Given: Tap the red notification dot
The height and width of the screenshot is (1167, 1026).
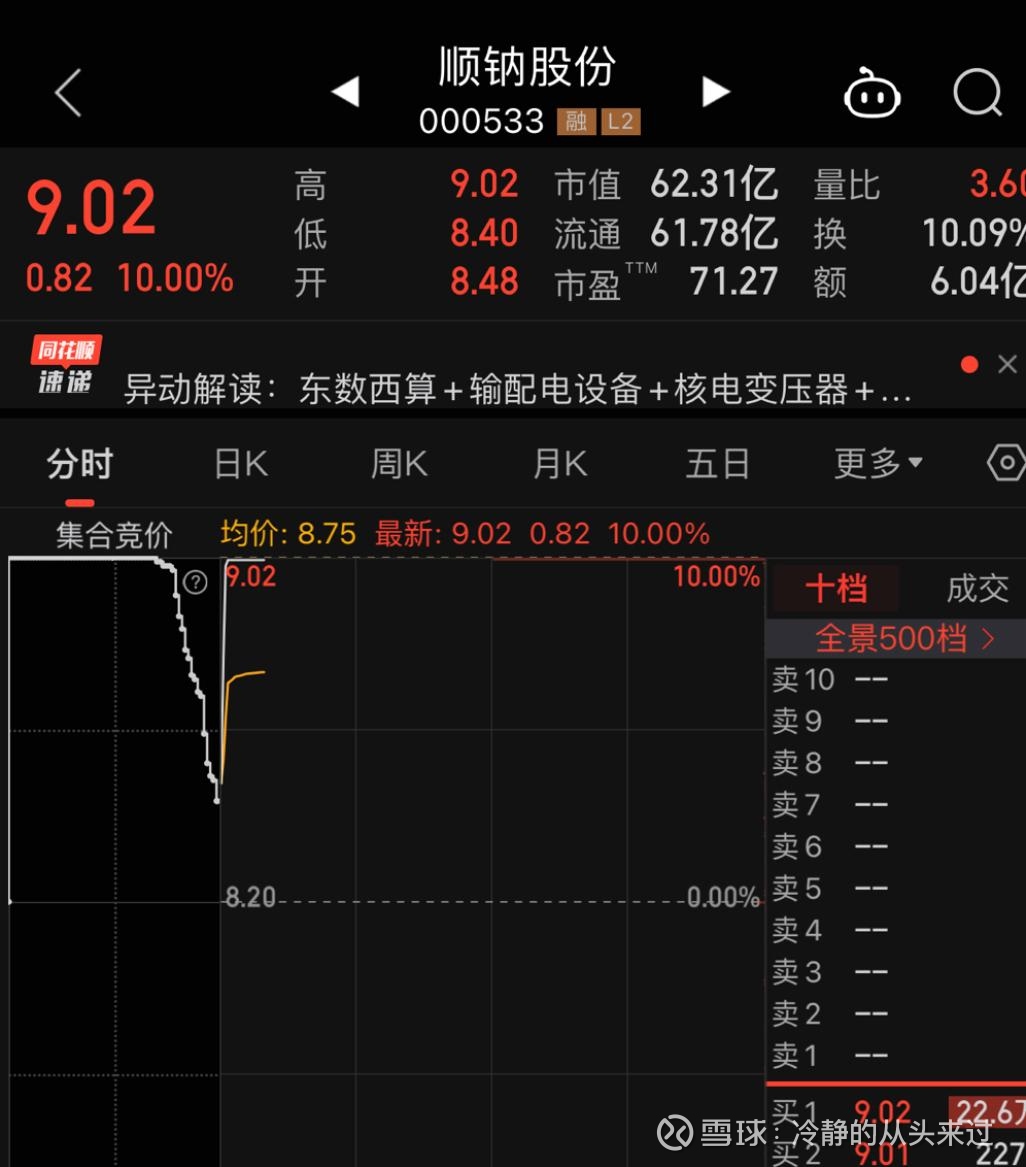Looking at the screenshot, I should pos(969,364).
